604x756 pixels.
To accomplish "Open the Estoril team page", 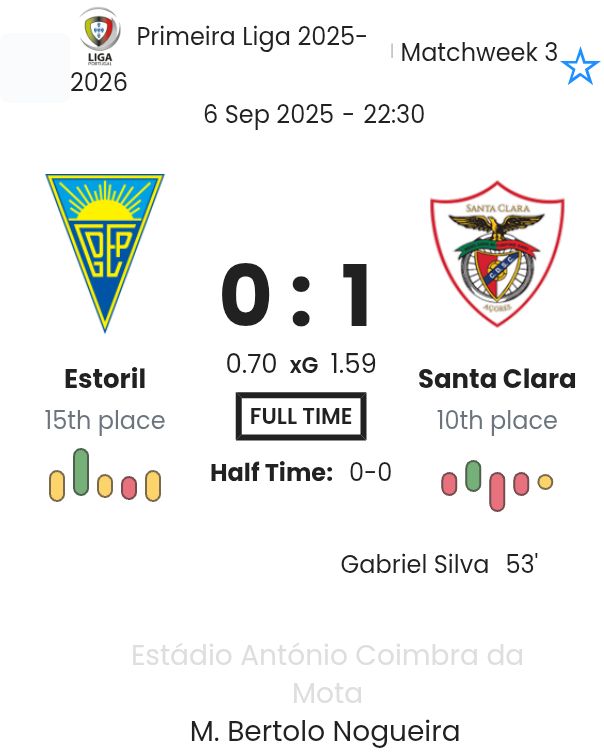I will pos(105,379).
